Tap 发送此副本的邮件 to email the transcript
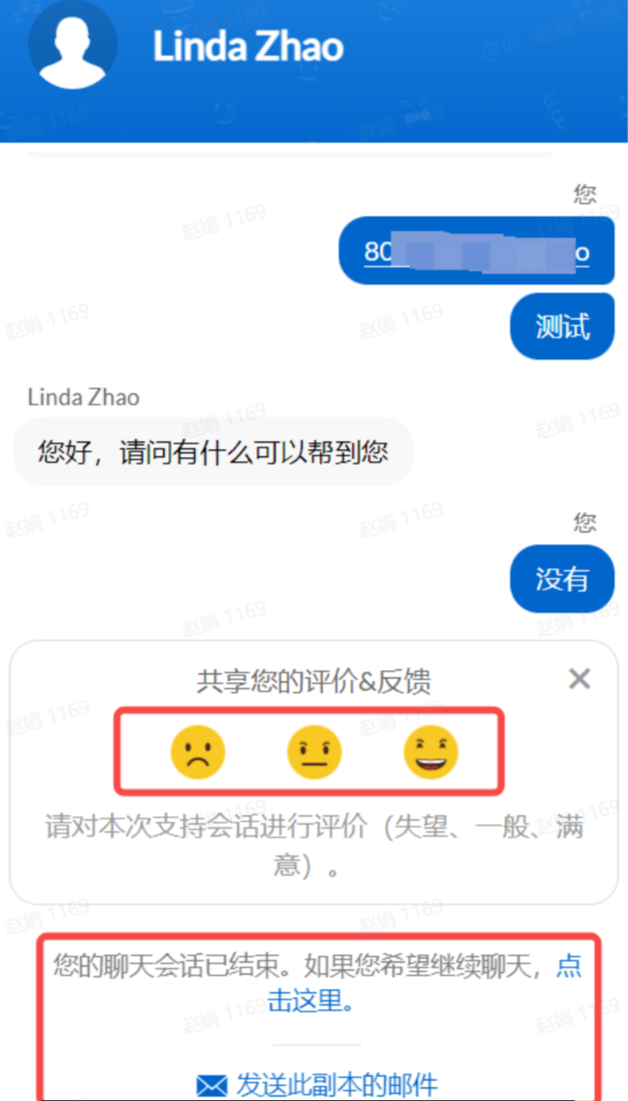The width and height of the screenshot is (628, 1101). point(318,1083)
